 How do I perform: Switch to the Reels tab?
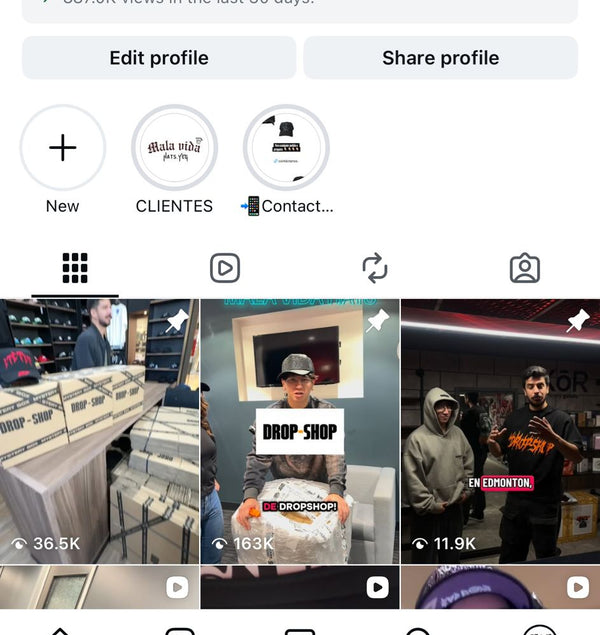pyautogui.click(x=225, y=268)
